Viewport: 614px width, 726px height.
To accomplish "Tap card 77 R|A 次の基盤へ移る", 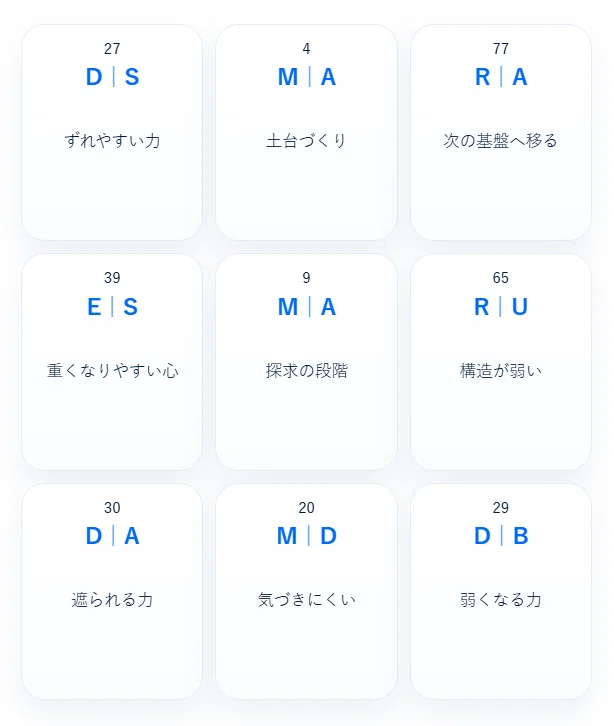I will [501, 132].
